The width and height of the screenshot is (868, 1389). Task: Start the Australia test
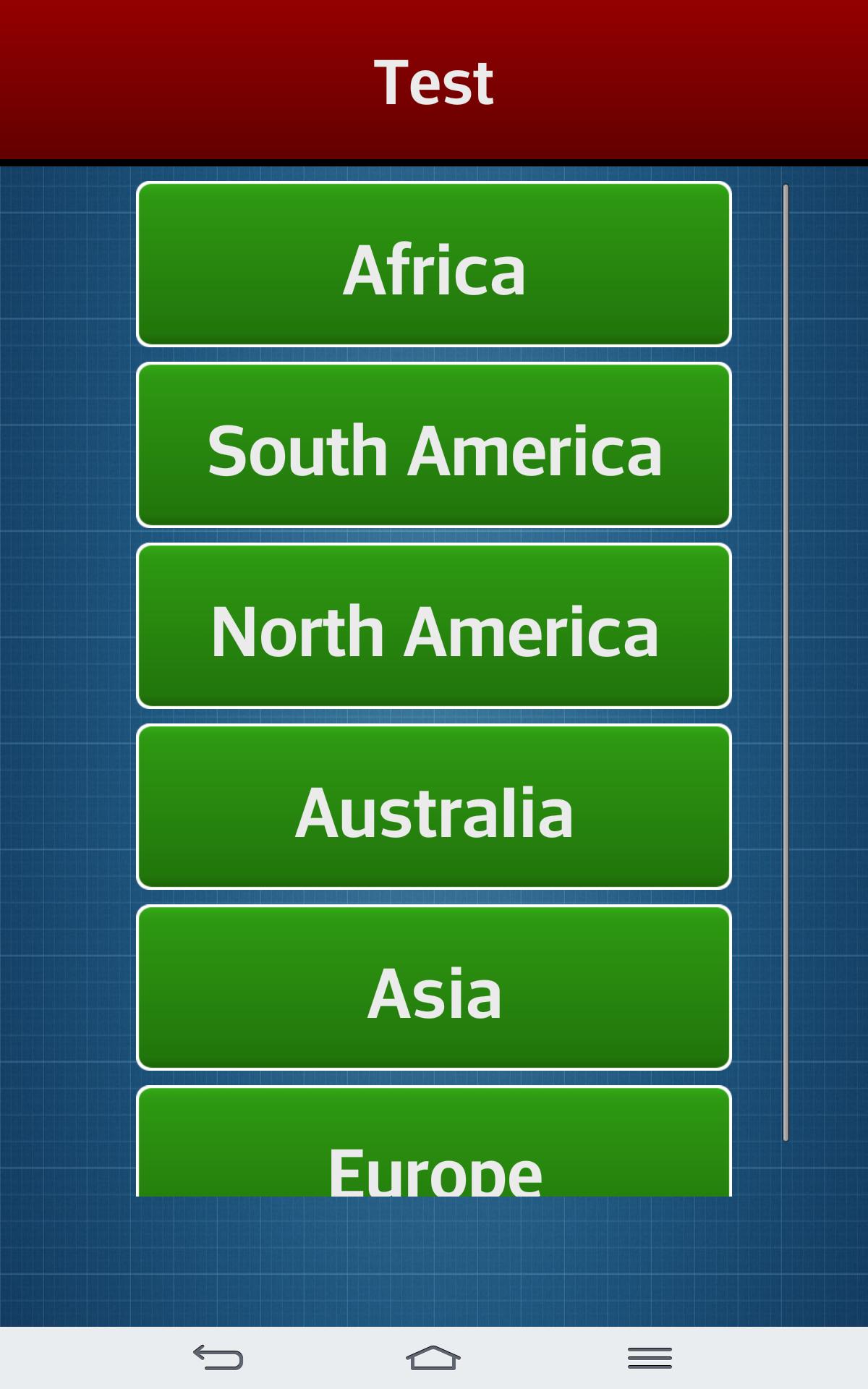434,807
